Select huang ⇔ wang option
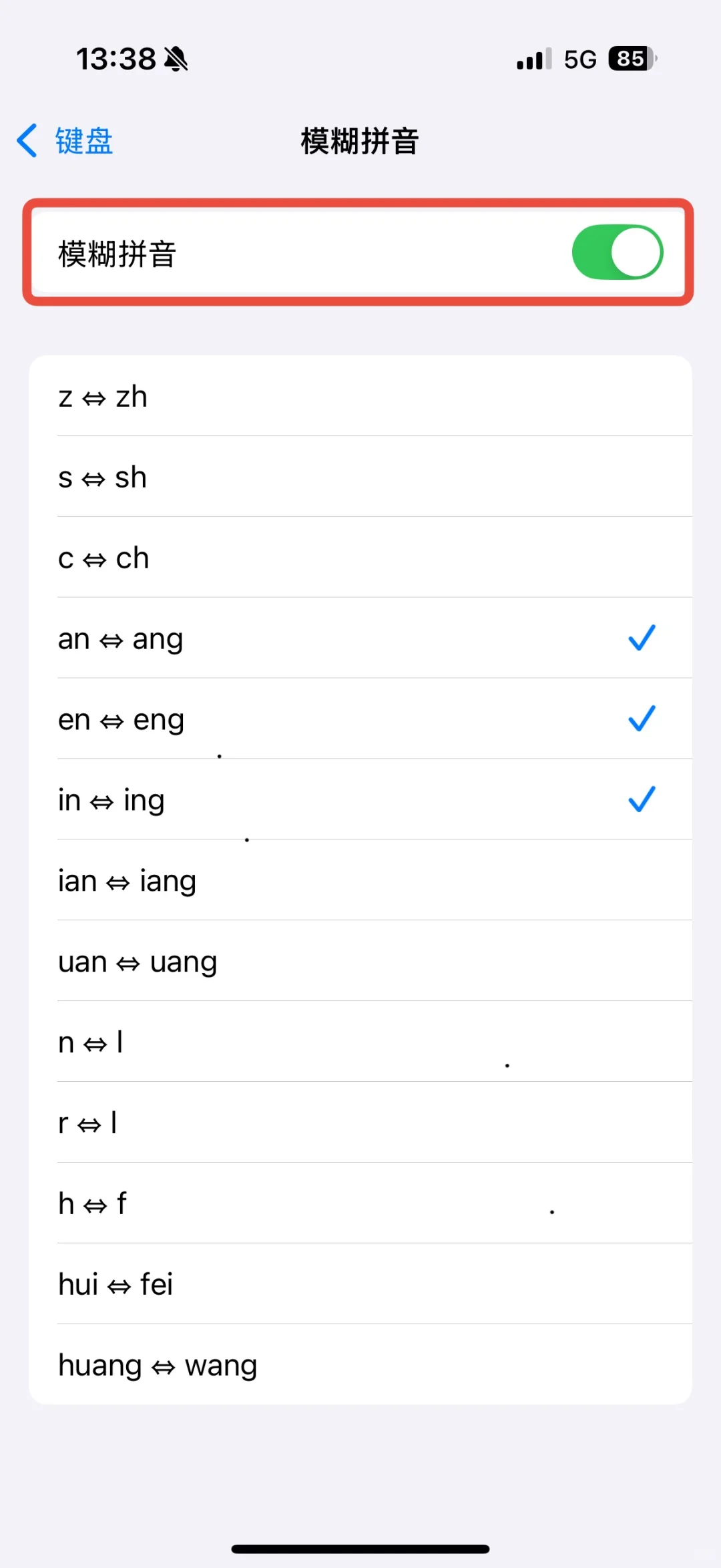 [x=360, y=1365]
